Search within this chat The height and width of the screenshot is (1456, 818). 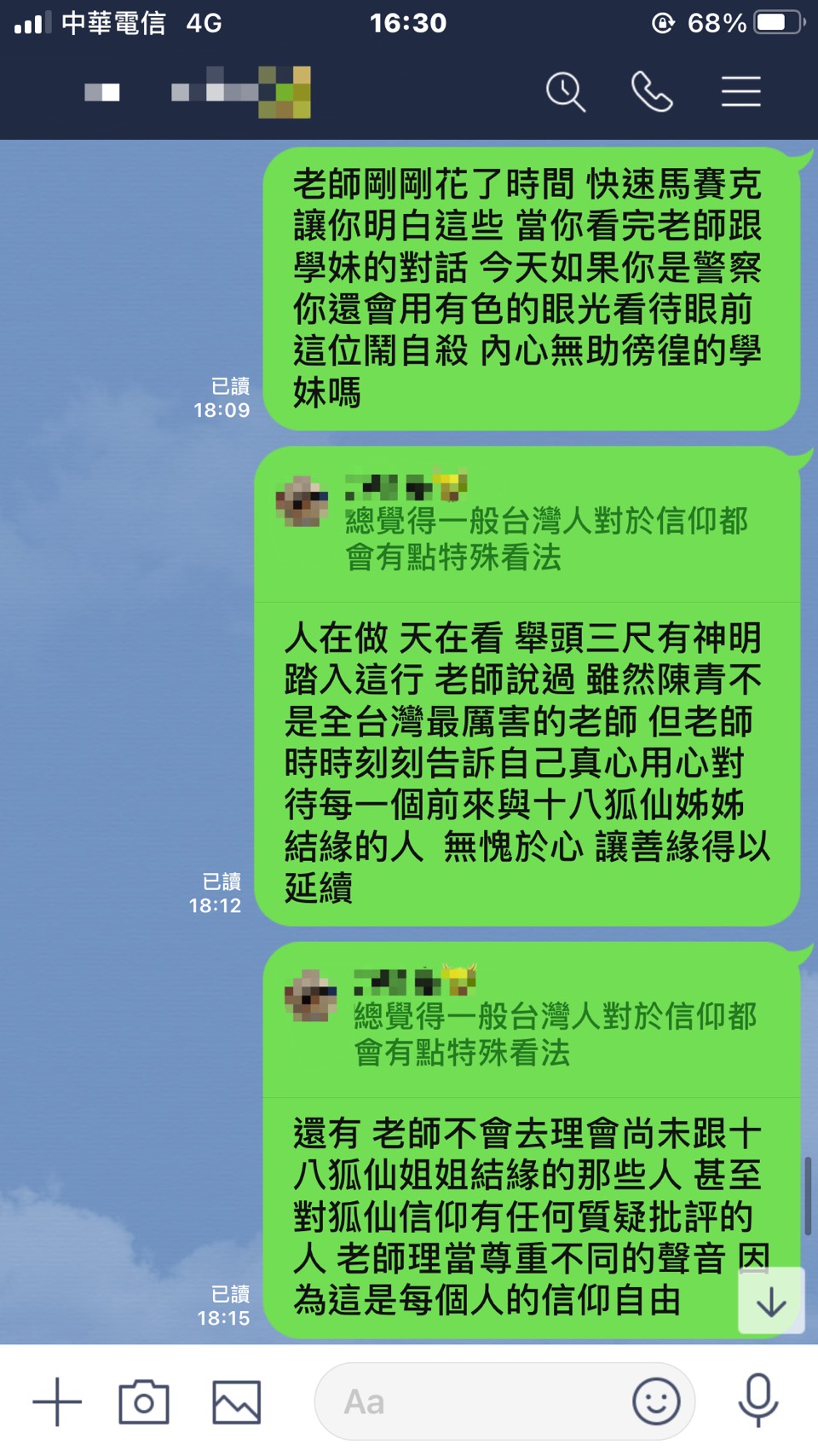click(566, 91)
